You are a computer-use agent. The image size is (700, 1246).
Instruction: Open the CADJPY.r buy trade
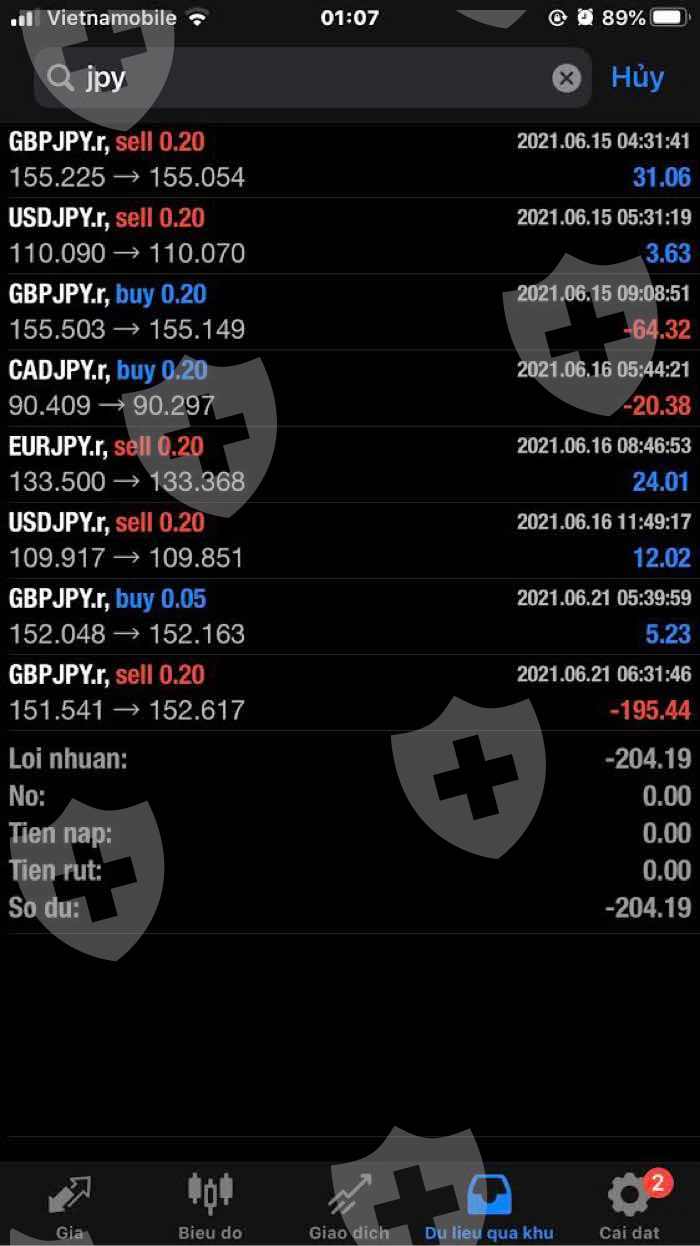tap(350, 388)
